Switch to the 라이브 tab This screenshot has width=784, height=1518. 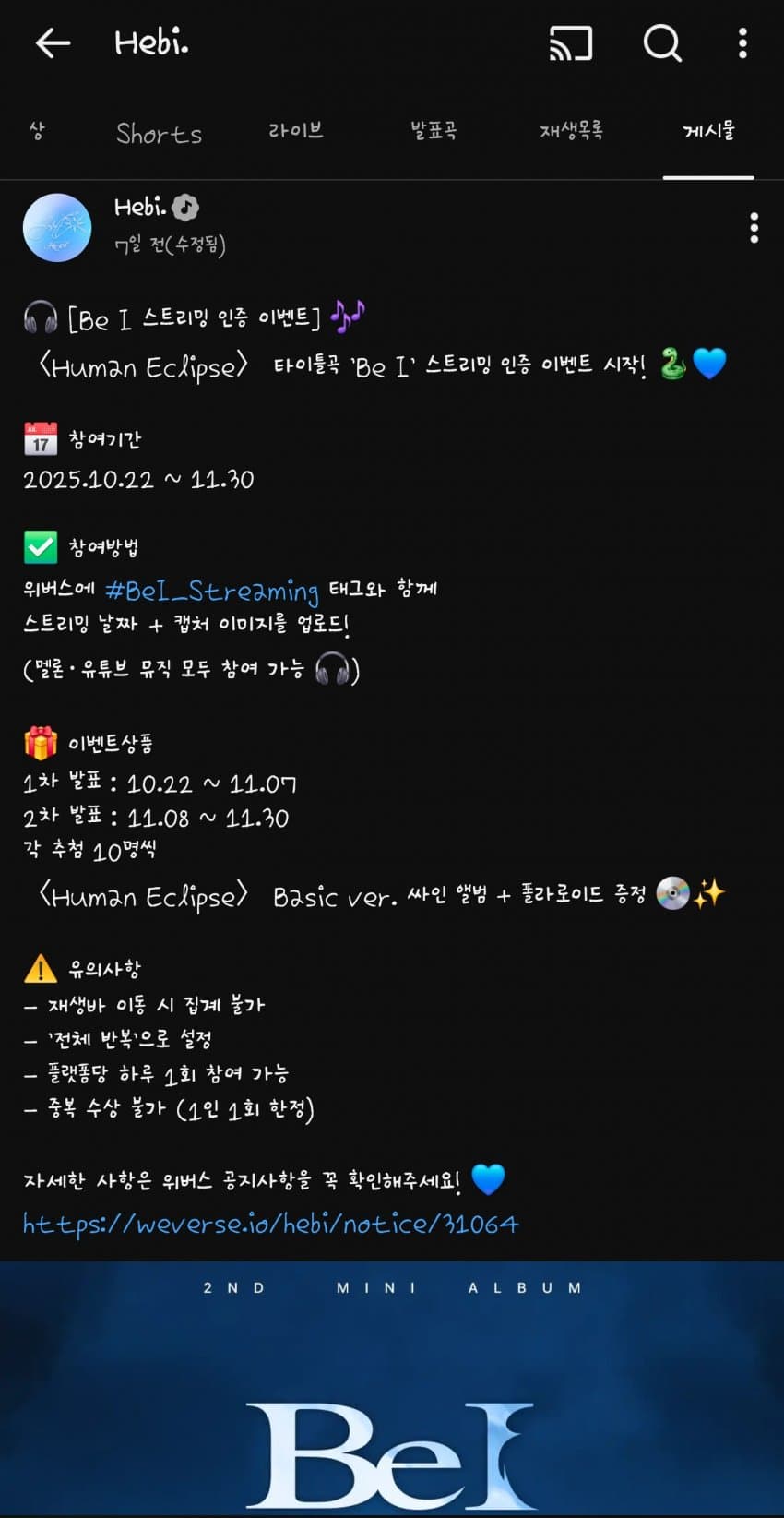[296, 131]
